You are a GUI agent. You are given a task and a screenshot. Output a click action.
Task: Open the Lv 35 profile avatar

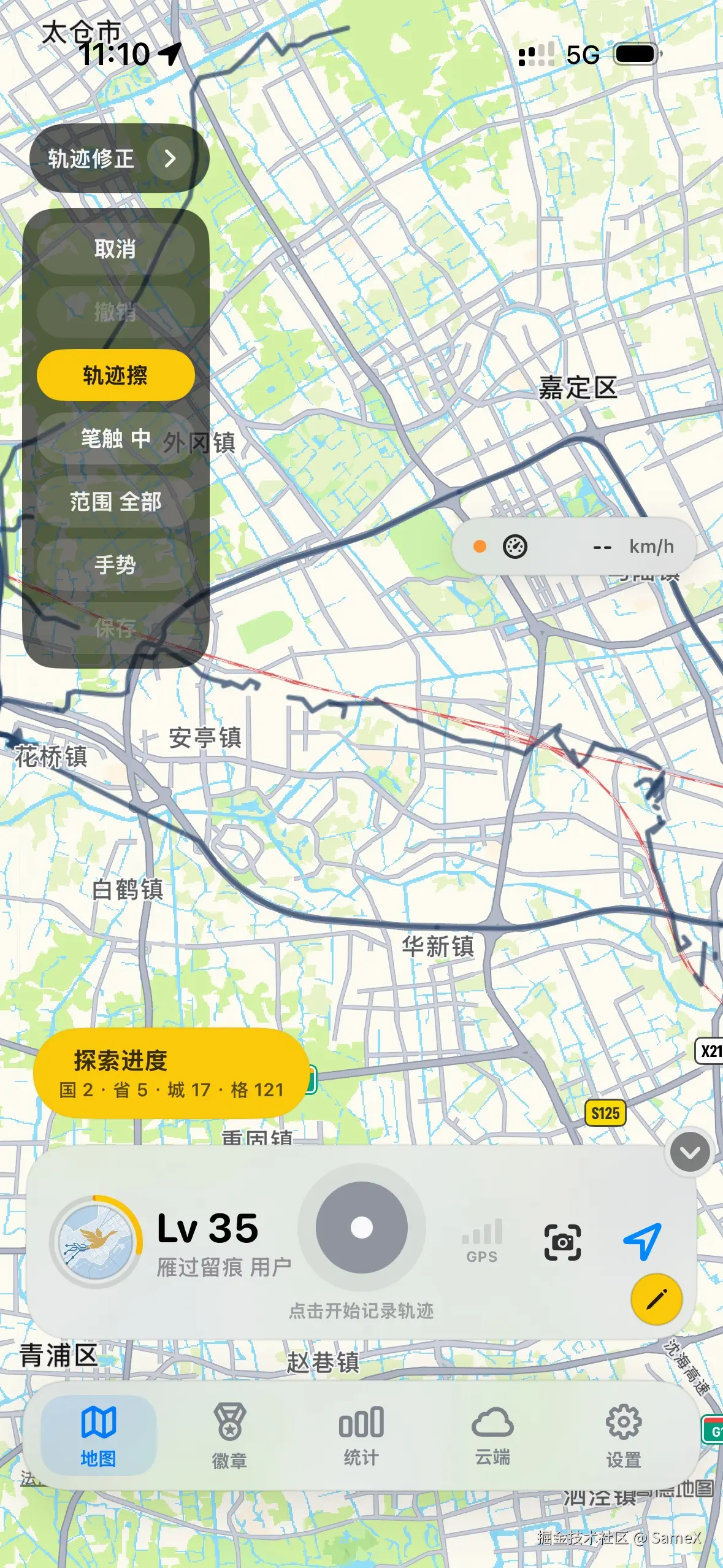(x=96, y=1242)
